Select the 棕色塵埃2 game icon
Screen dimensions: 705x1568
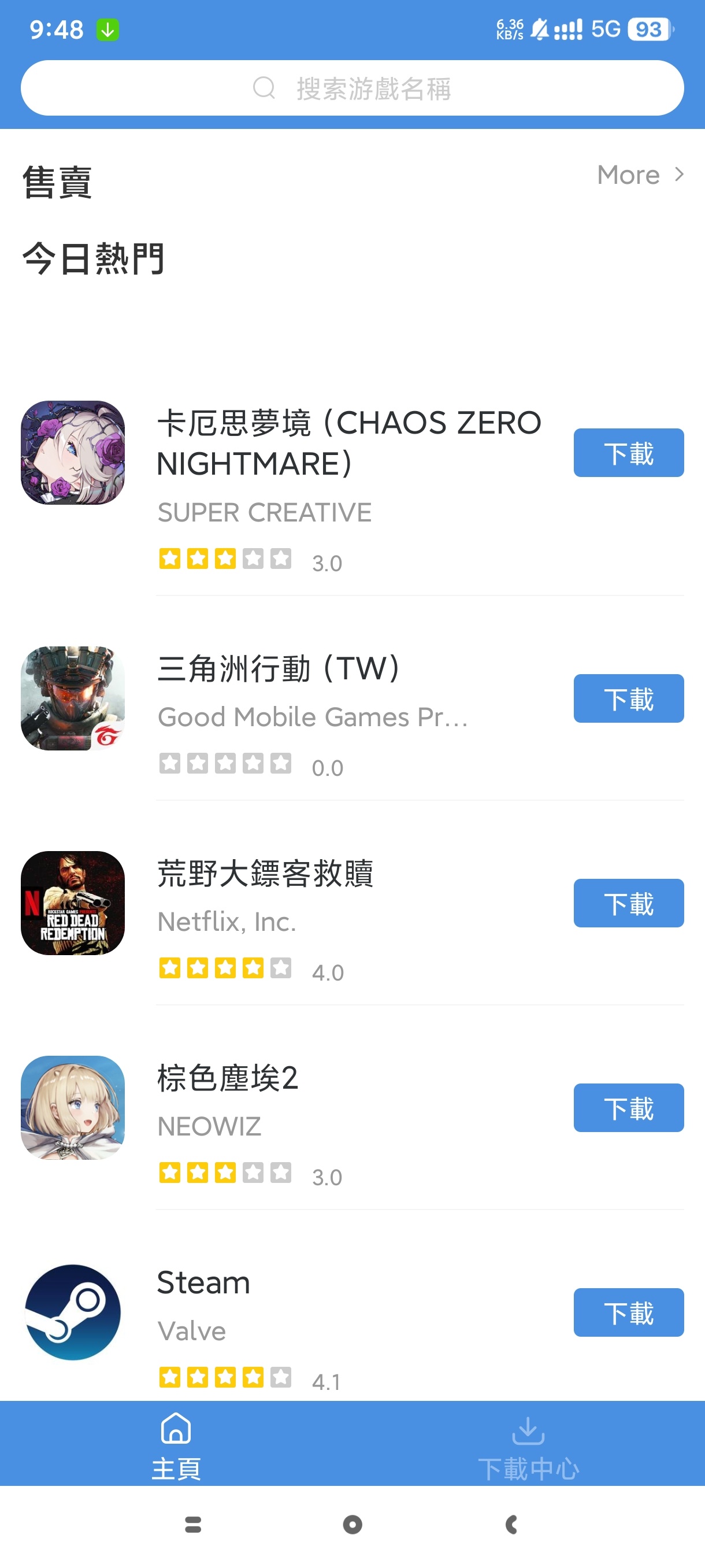72,1108
